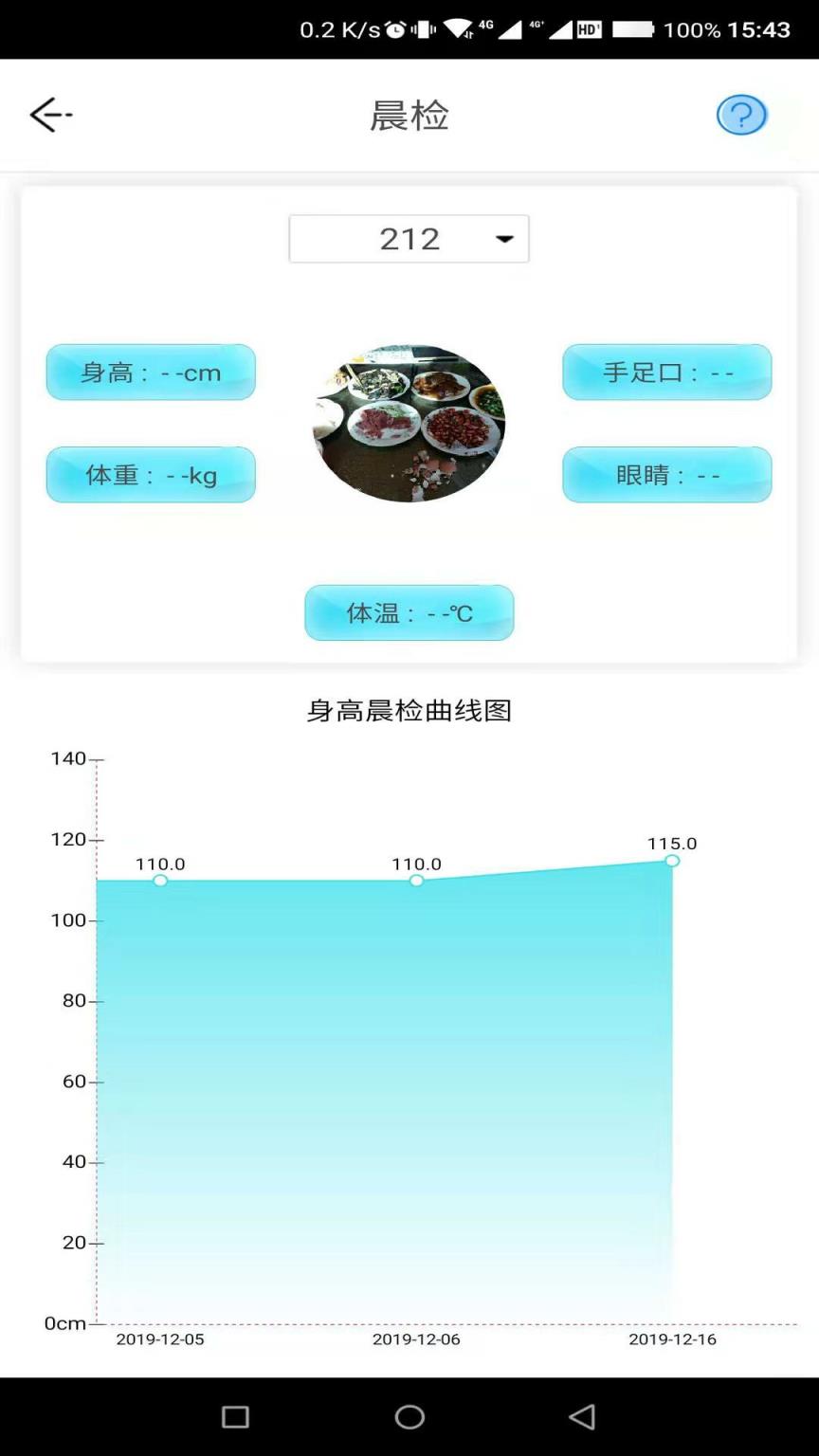Select the 身高 height button

(150, 373)
